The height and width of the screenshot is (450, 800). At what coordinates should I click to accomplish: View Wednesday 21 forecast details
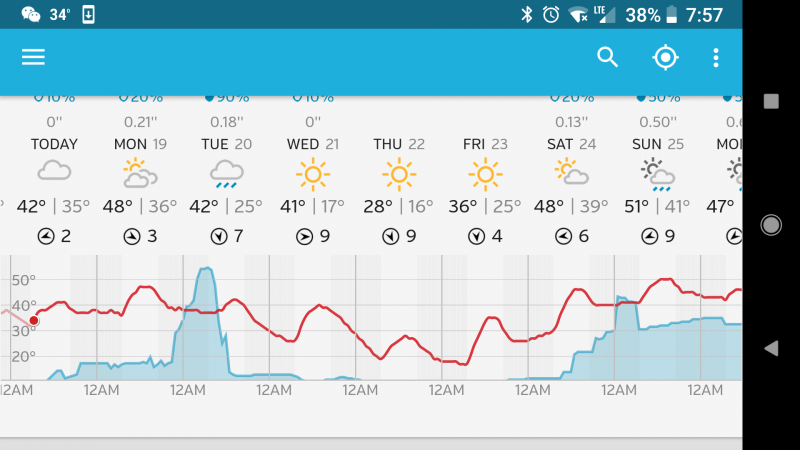[x=313, y=175]
